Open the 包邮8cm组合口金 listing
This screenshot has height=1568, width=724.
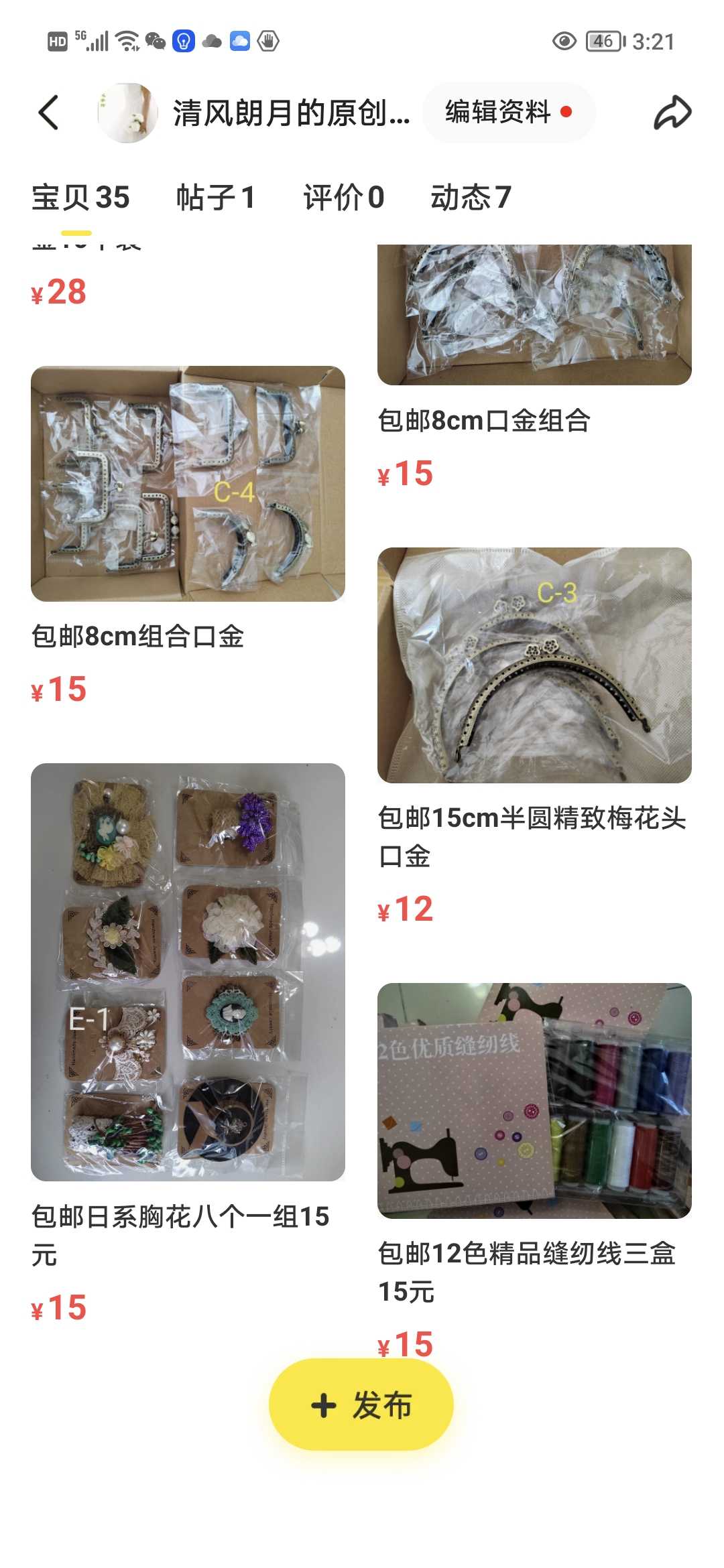click(188, 484)
